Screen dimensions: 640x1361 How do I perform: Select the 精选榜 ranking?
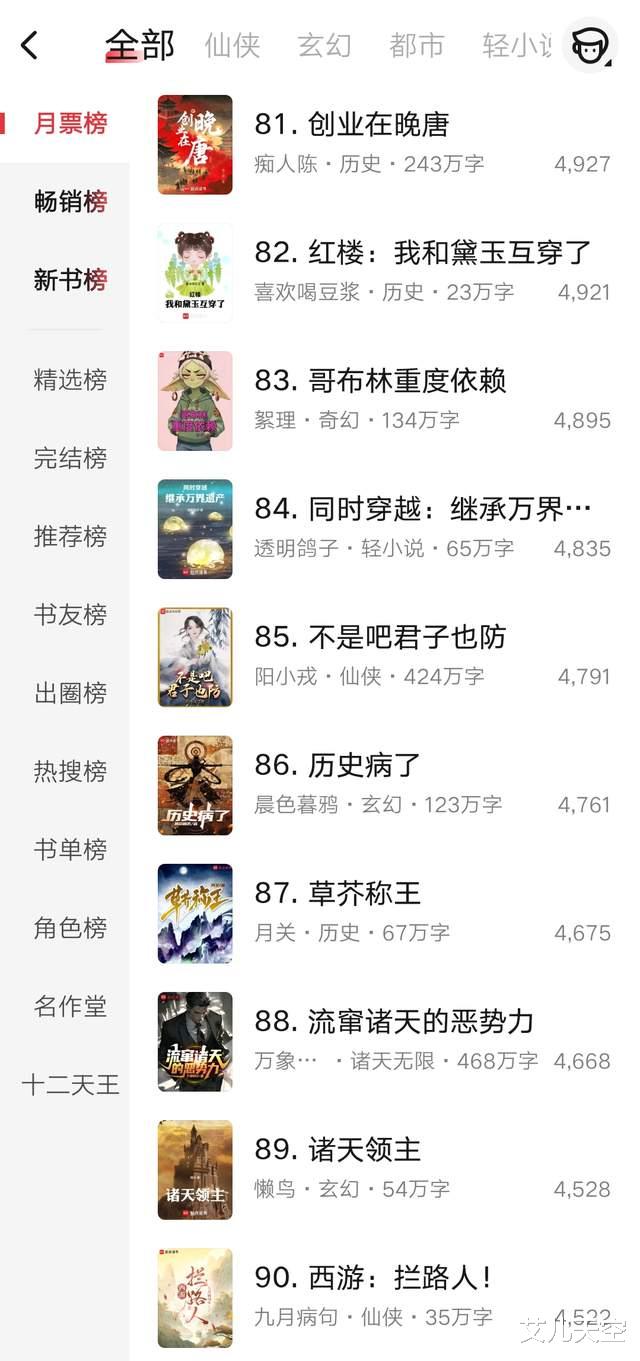tap(70, 379)
